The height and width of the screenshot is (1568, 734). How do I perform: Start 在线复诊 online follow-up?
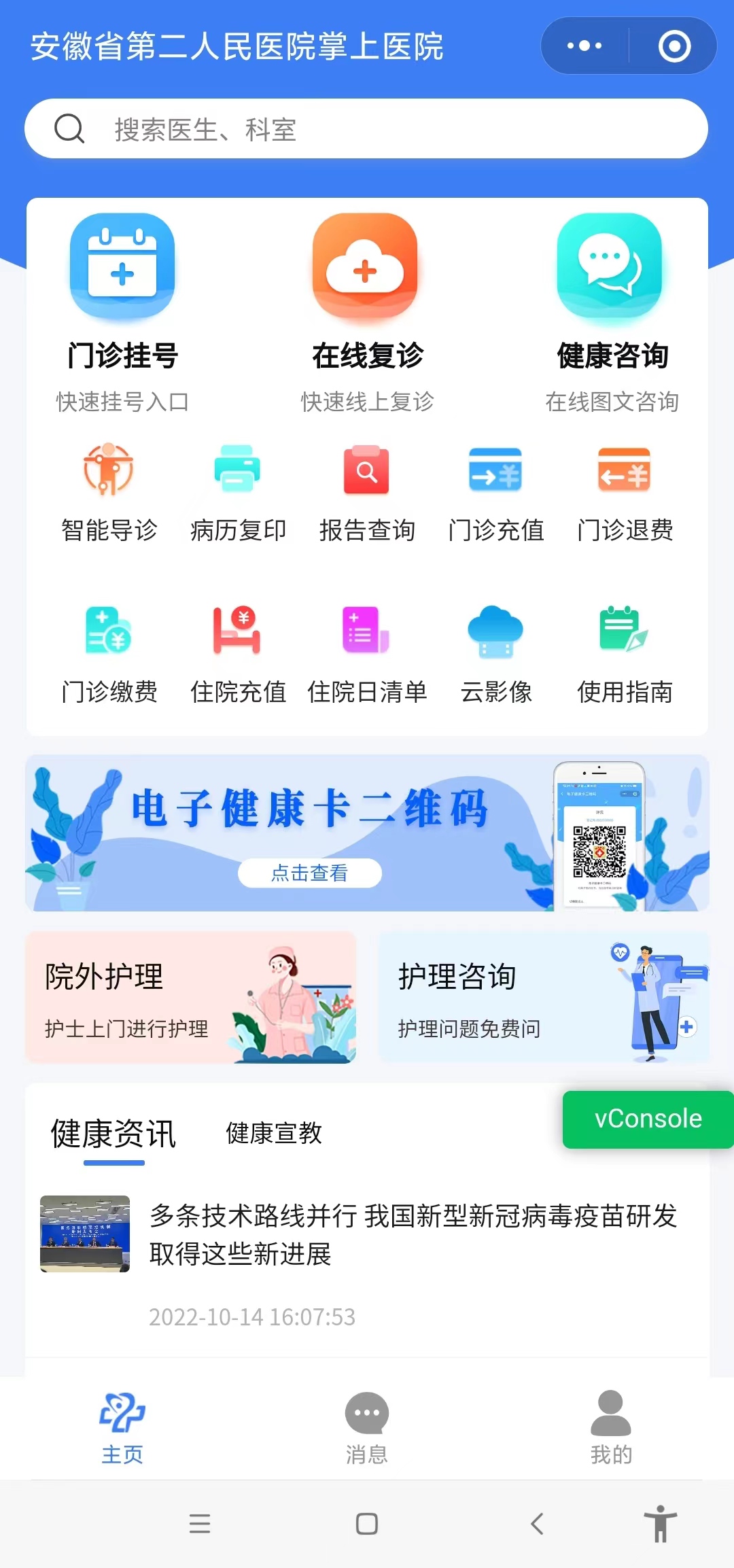pos(366,313)
